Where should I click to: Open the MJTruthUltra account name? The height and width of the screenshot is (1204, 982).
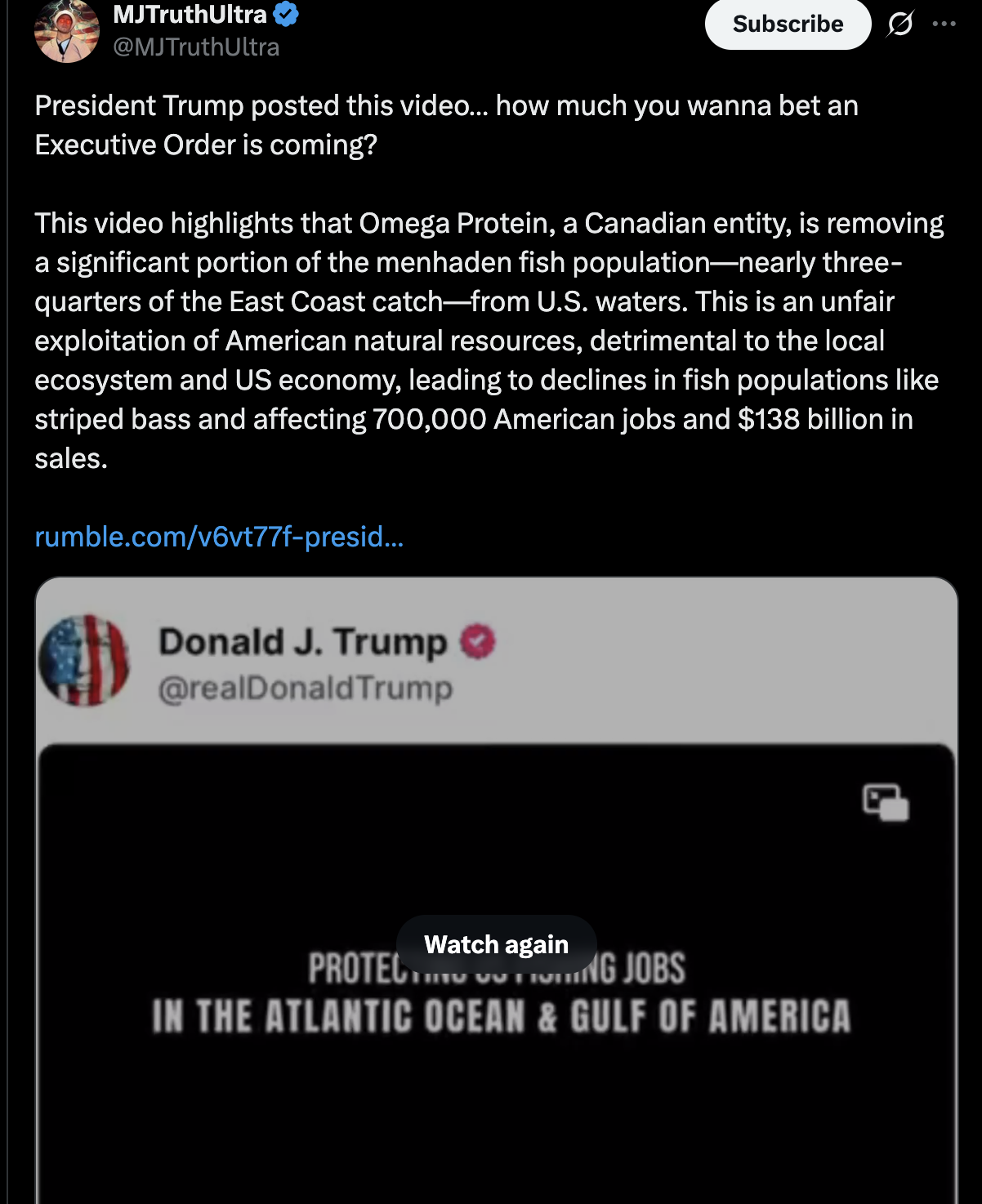pos(190,14)
